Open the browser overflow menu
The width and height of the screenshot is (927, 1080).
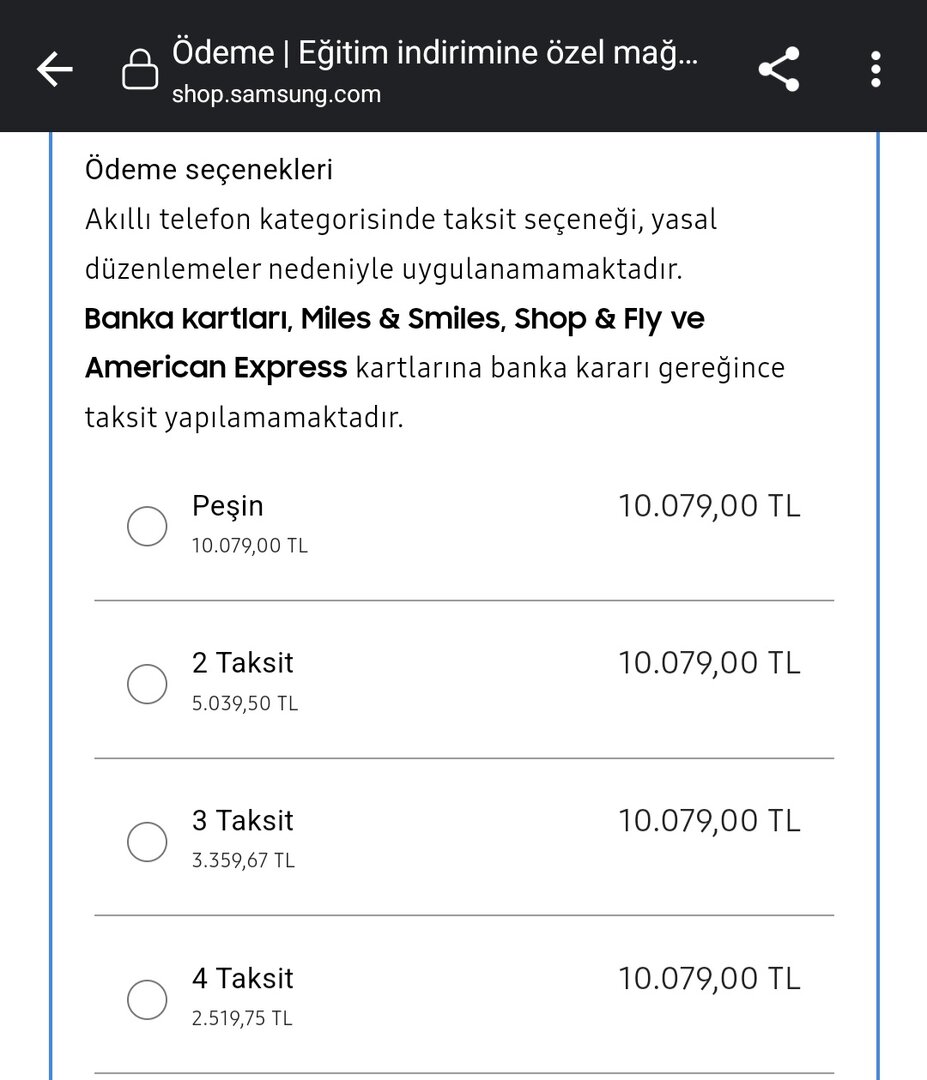(875, 69)
